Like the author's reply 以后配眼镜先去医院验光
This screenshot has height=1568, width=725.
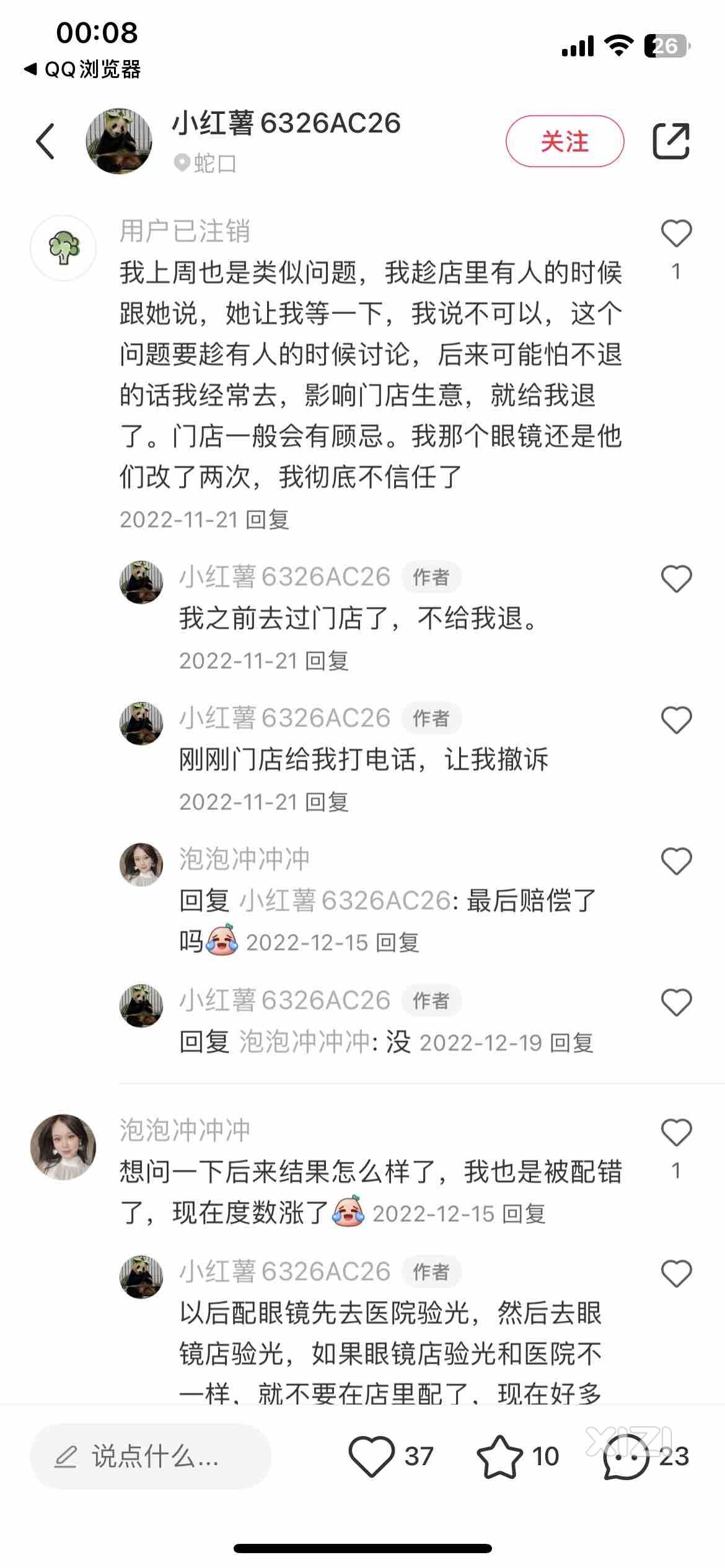[676, 1274]
